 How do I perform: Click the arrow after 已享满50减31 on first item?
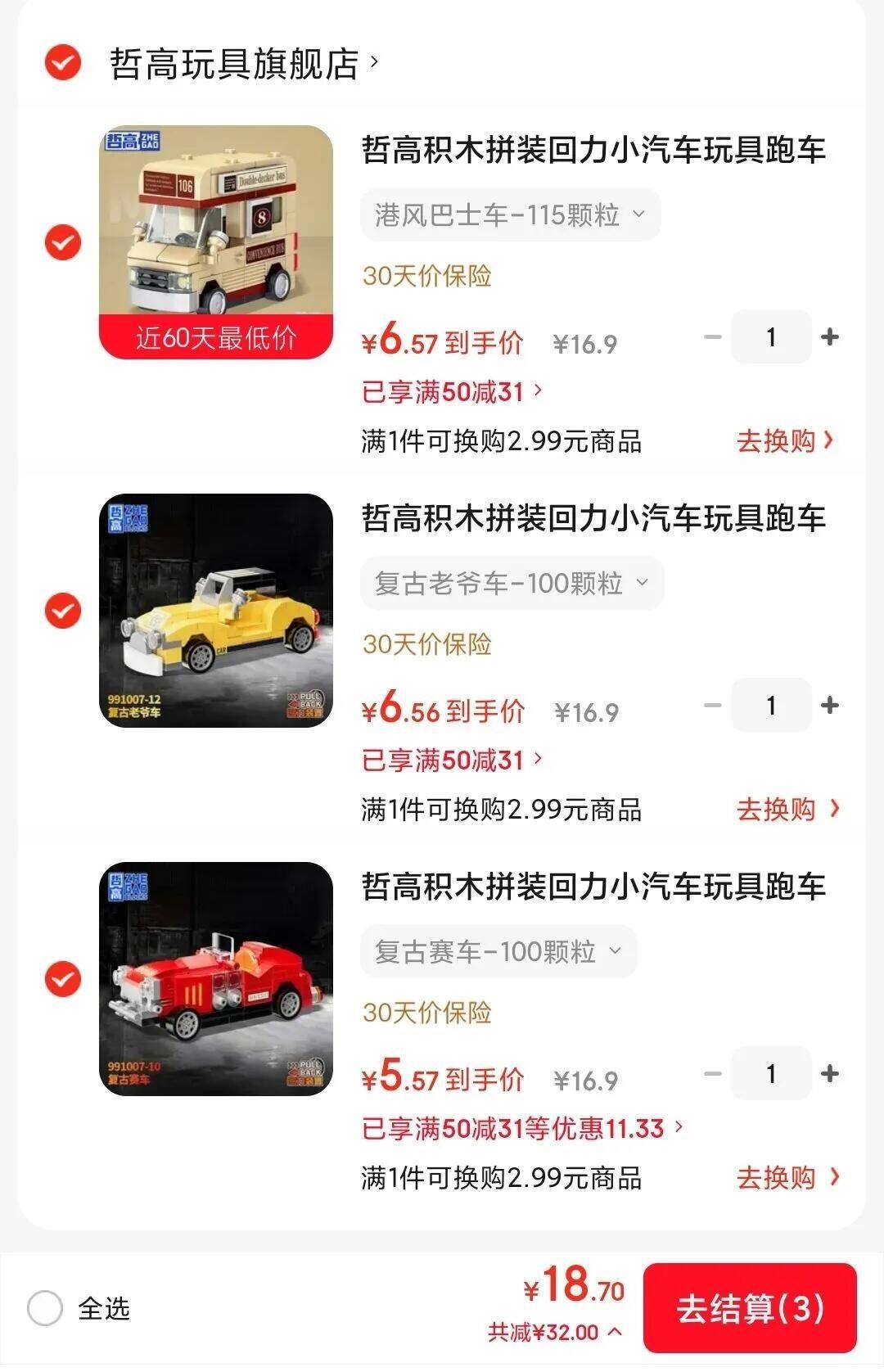[538, 392]
